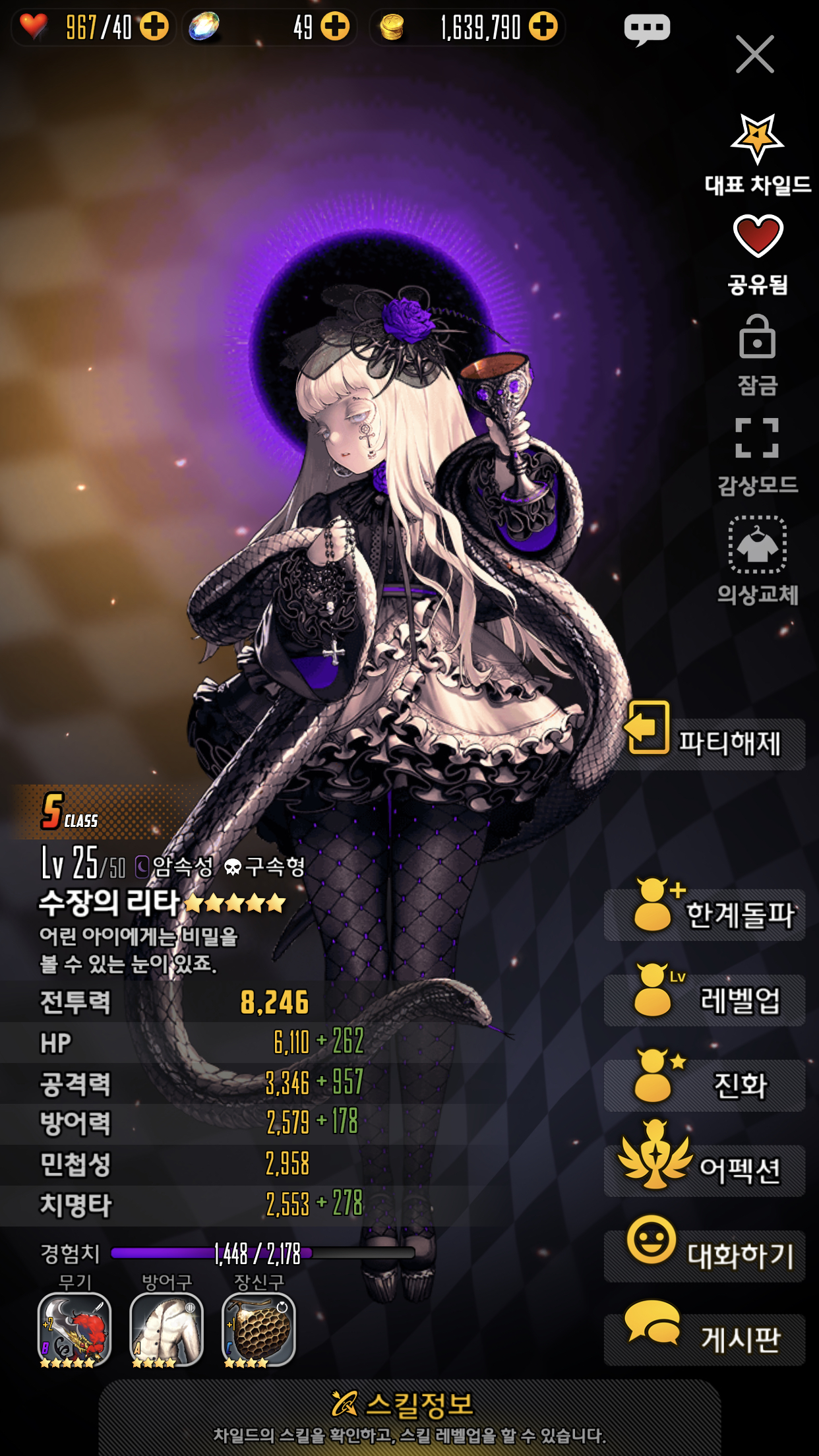Select the equipped 장신구 accessory slot
Image resolution: width=819 pixels, height=1456 pixels.
point(258,1329)
